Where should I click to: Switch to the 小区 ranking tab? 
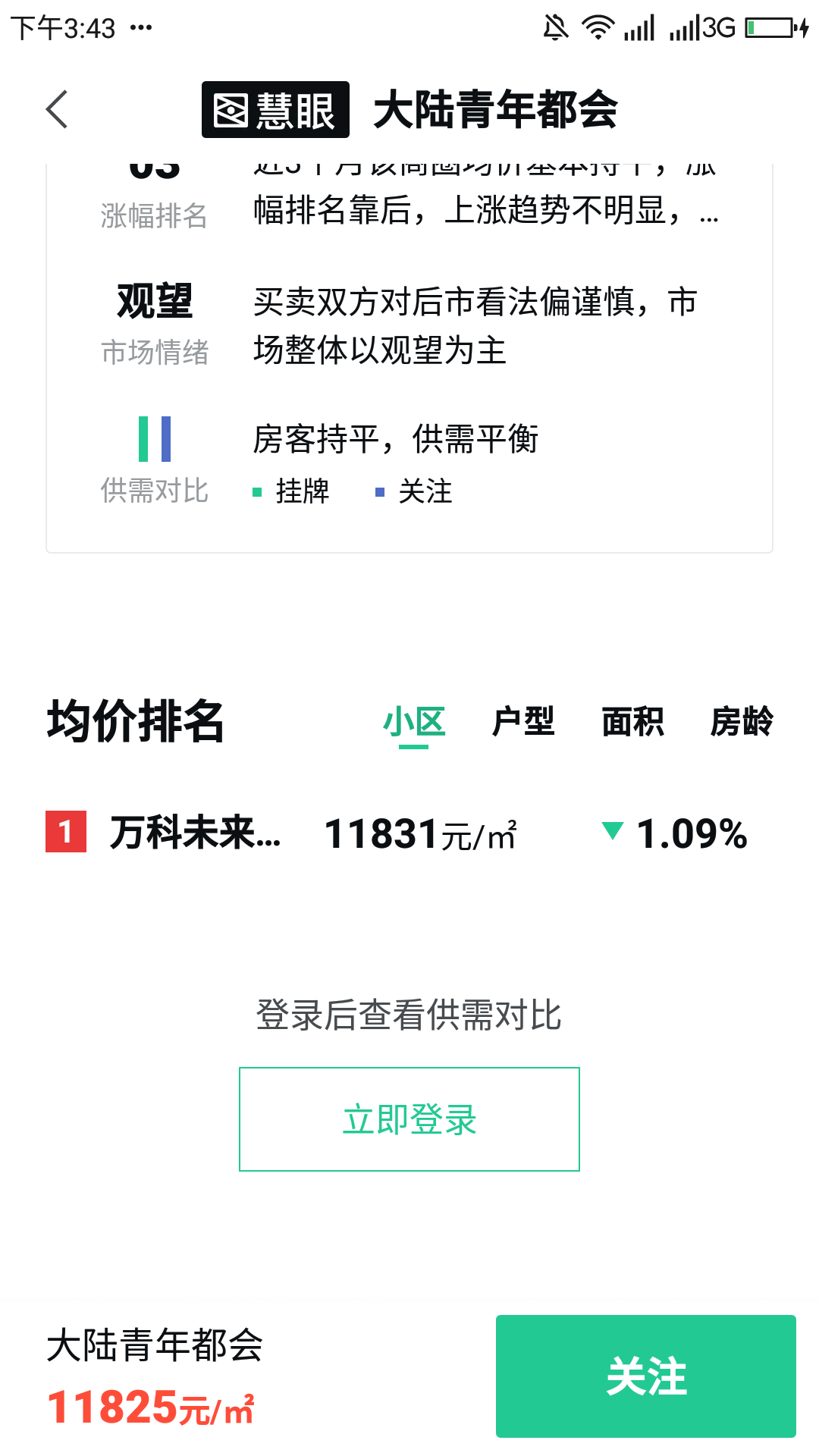click(414, 722)
